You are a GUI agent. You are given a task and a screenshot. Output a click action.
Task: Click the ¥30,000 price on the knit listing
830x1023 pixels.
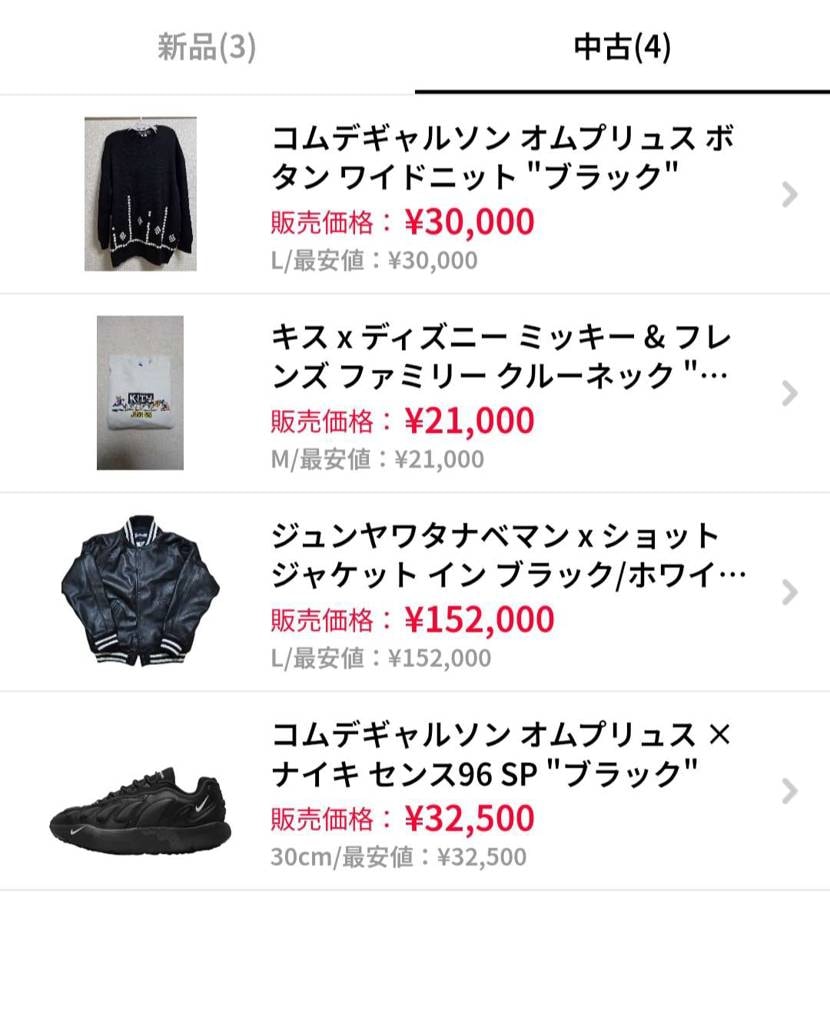click(468, 221)
